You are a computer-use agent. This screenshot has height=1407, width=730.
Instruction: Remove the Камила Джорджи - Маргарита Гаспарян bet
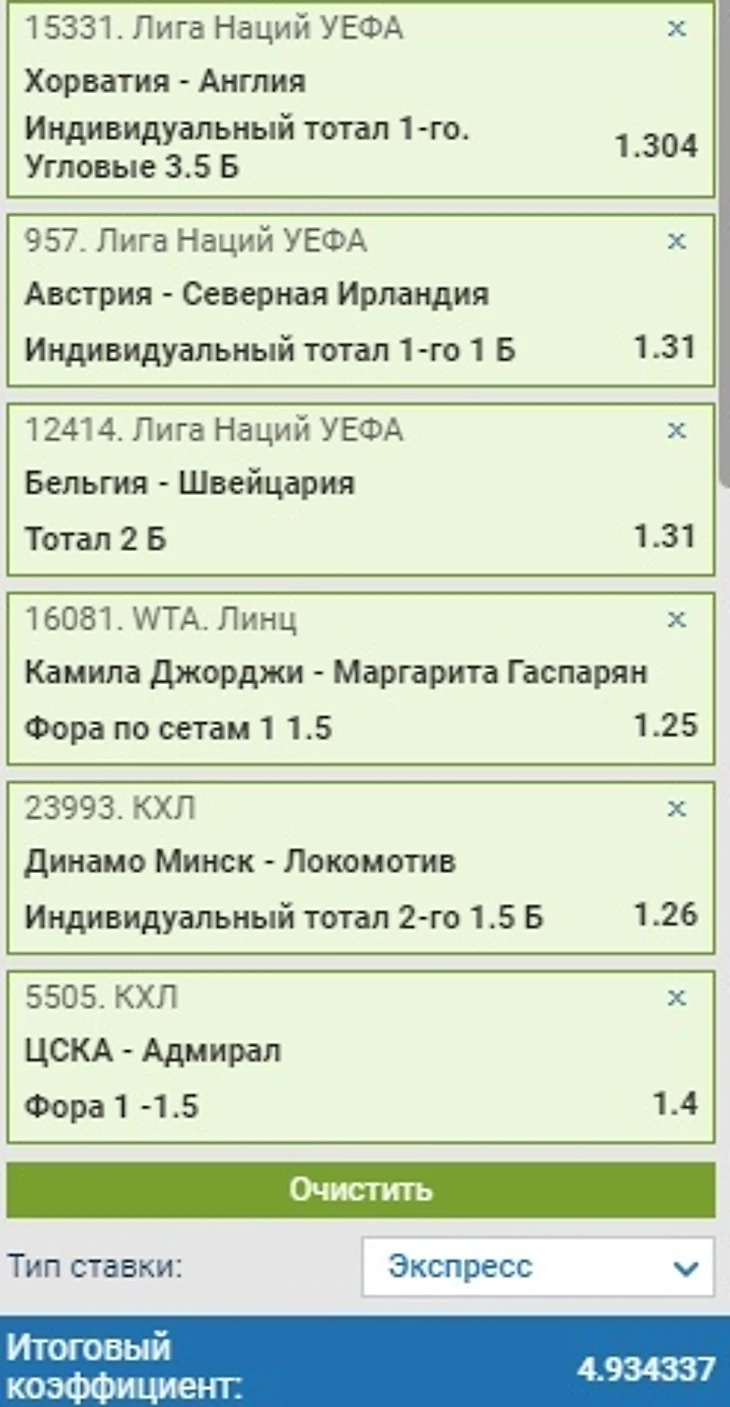[677, 620]
